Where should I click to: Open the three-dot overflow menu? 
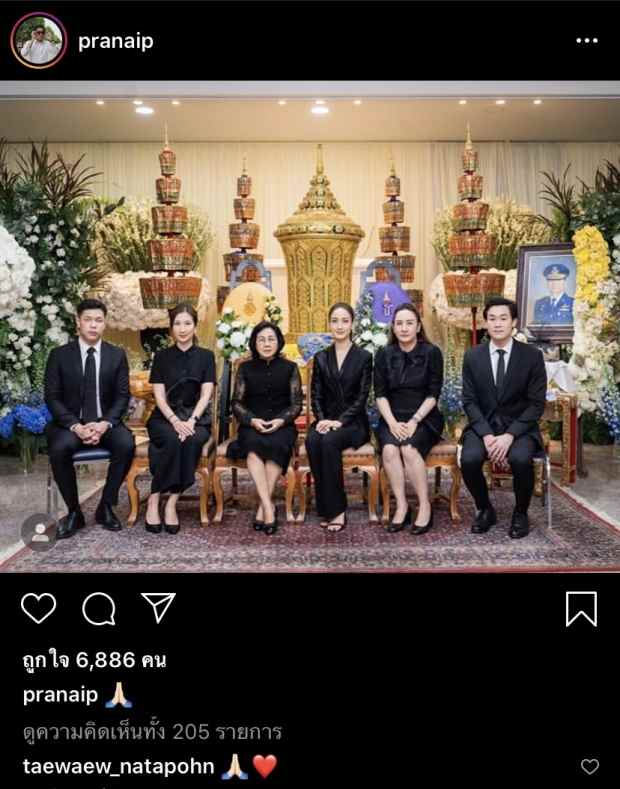pyautogui.click(x=586, y=41)
